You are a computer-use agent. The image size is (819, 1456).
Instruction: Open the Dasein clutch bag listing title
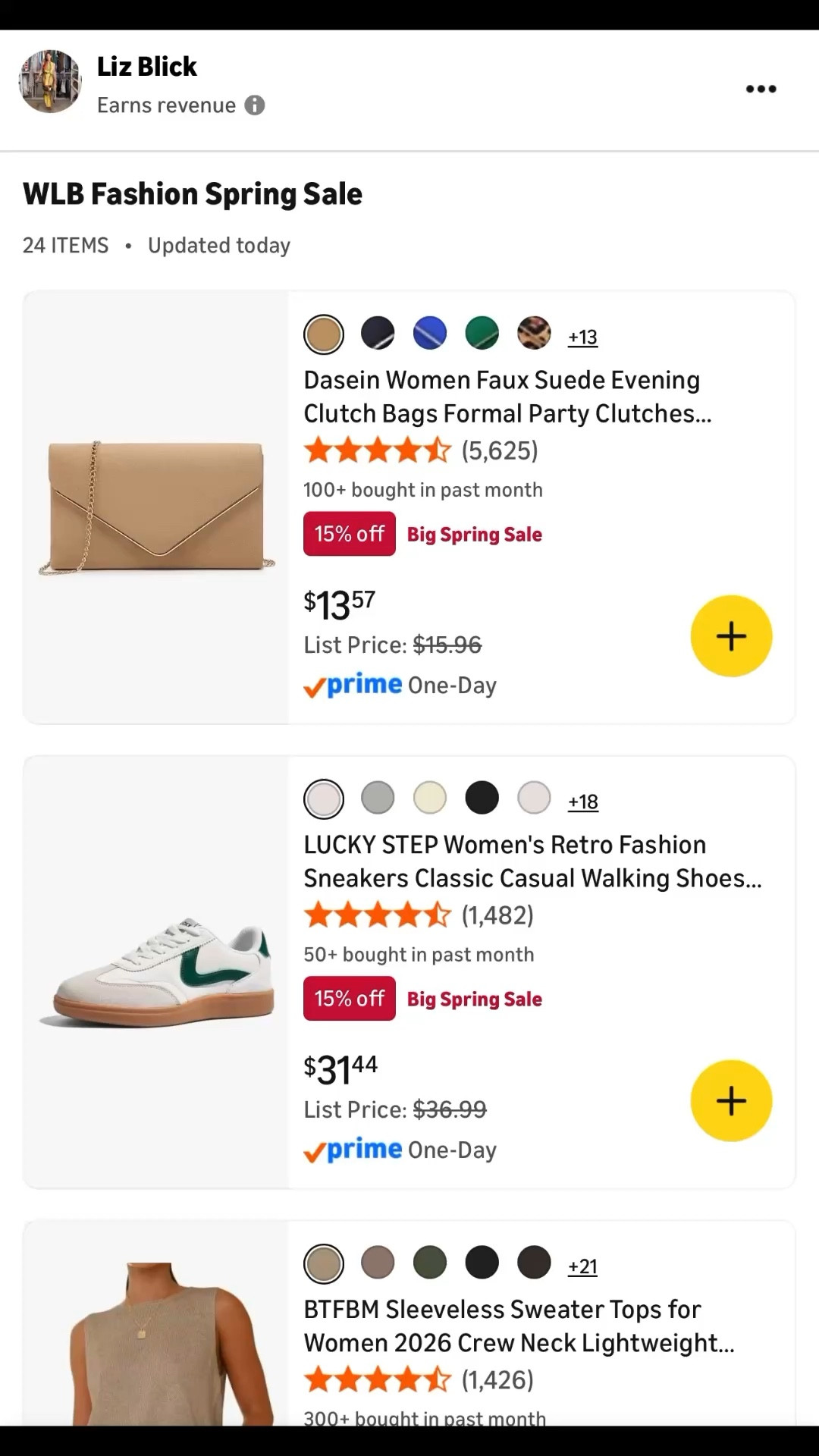pyautogui.click(x=502, y=397)
